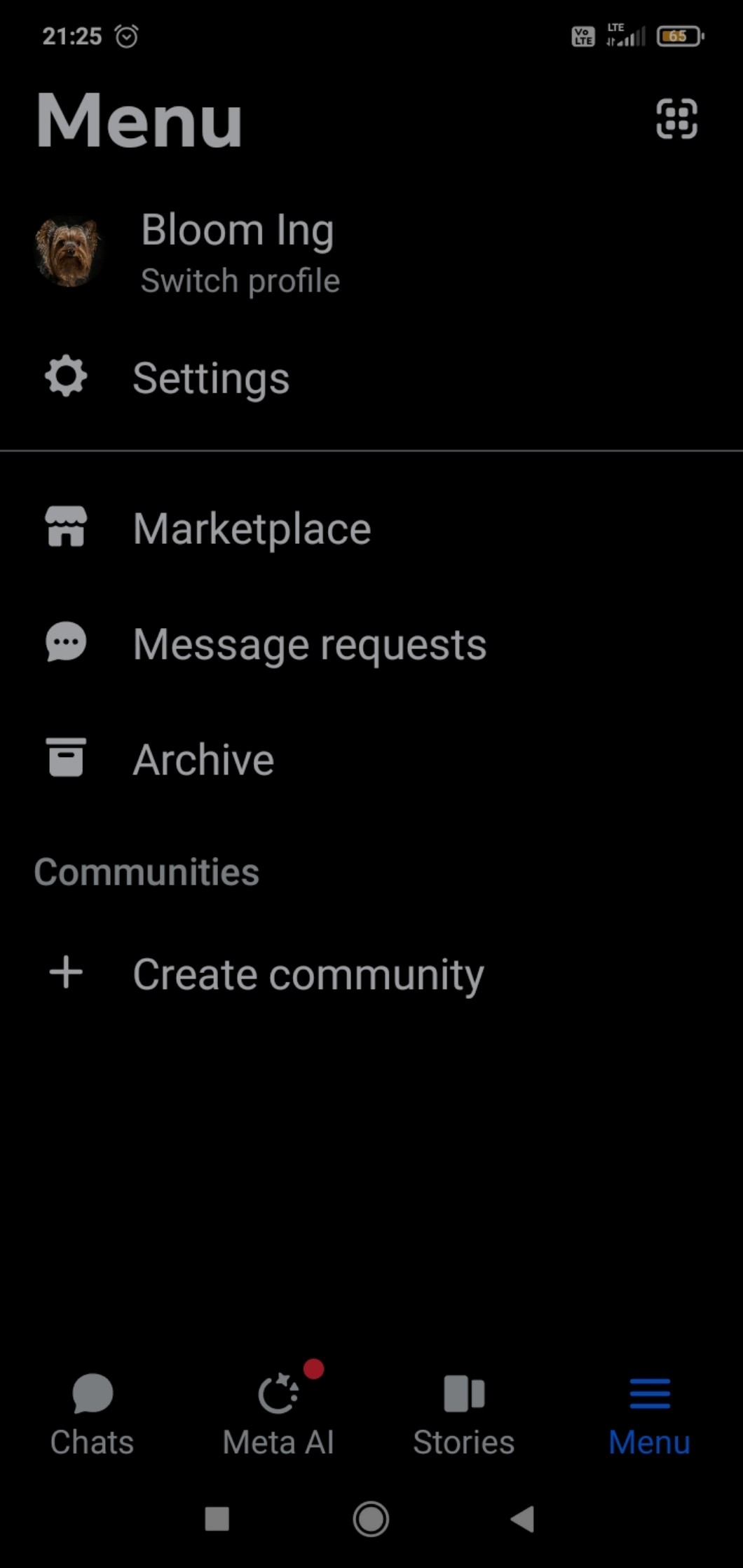This screenshot has height=1568, width=743.
Task: Create a new community
Action: point(307,974)
